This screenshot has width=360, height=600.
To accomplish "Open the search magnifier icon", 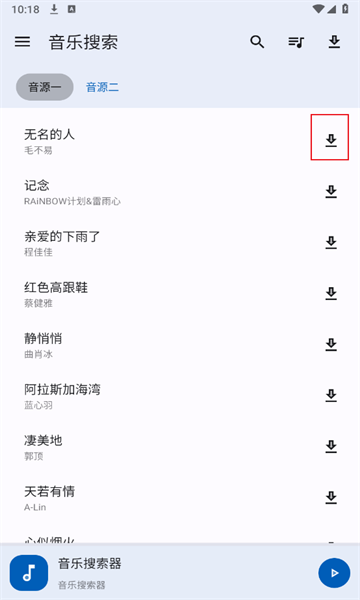I will coord(257,42).
